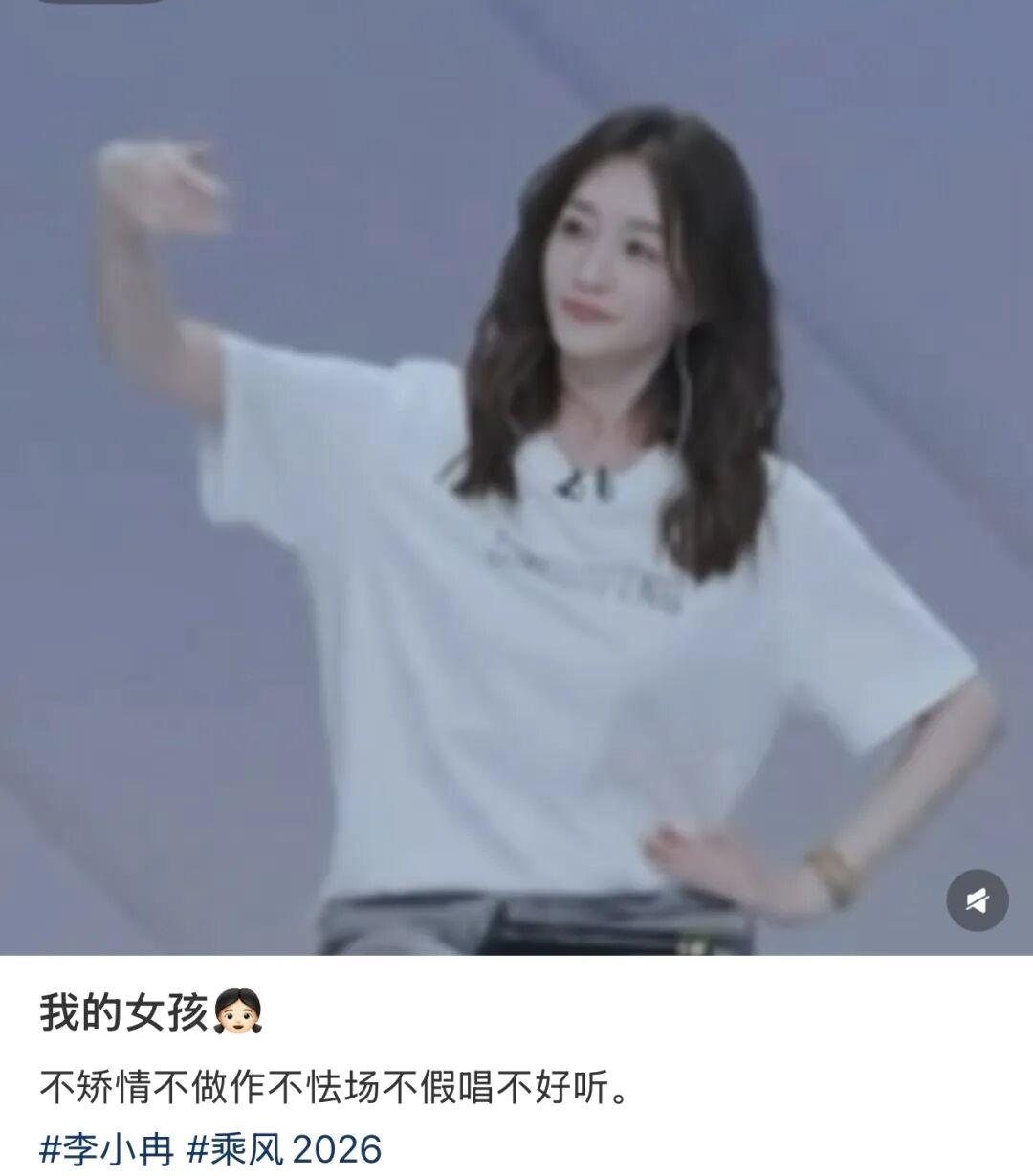The width and height of the screenshot is (1033, 1176).
Task: Open the #李小冉 hashtag
Action: point(106,1148)
